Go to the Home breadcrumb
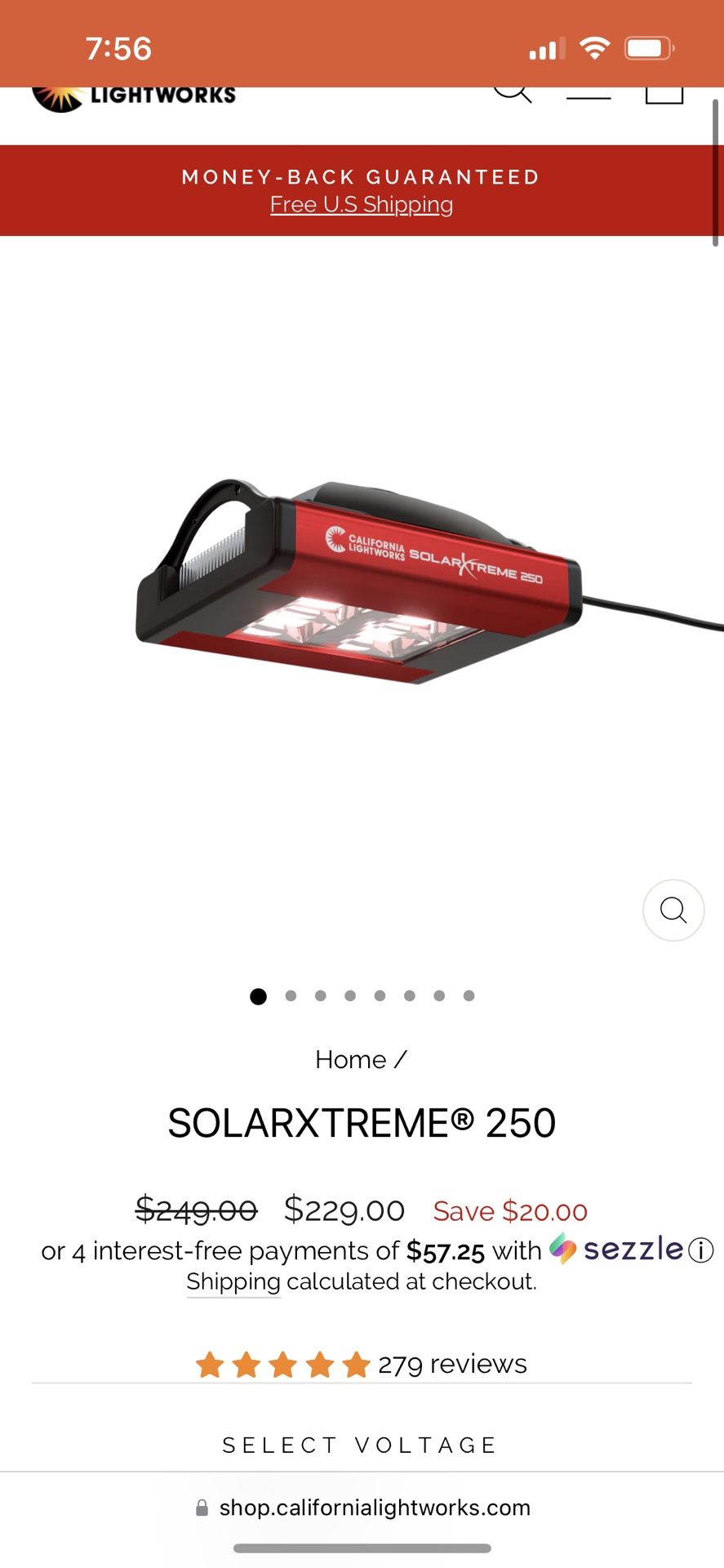 click(x=350, y=1059)
